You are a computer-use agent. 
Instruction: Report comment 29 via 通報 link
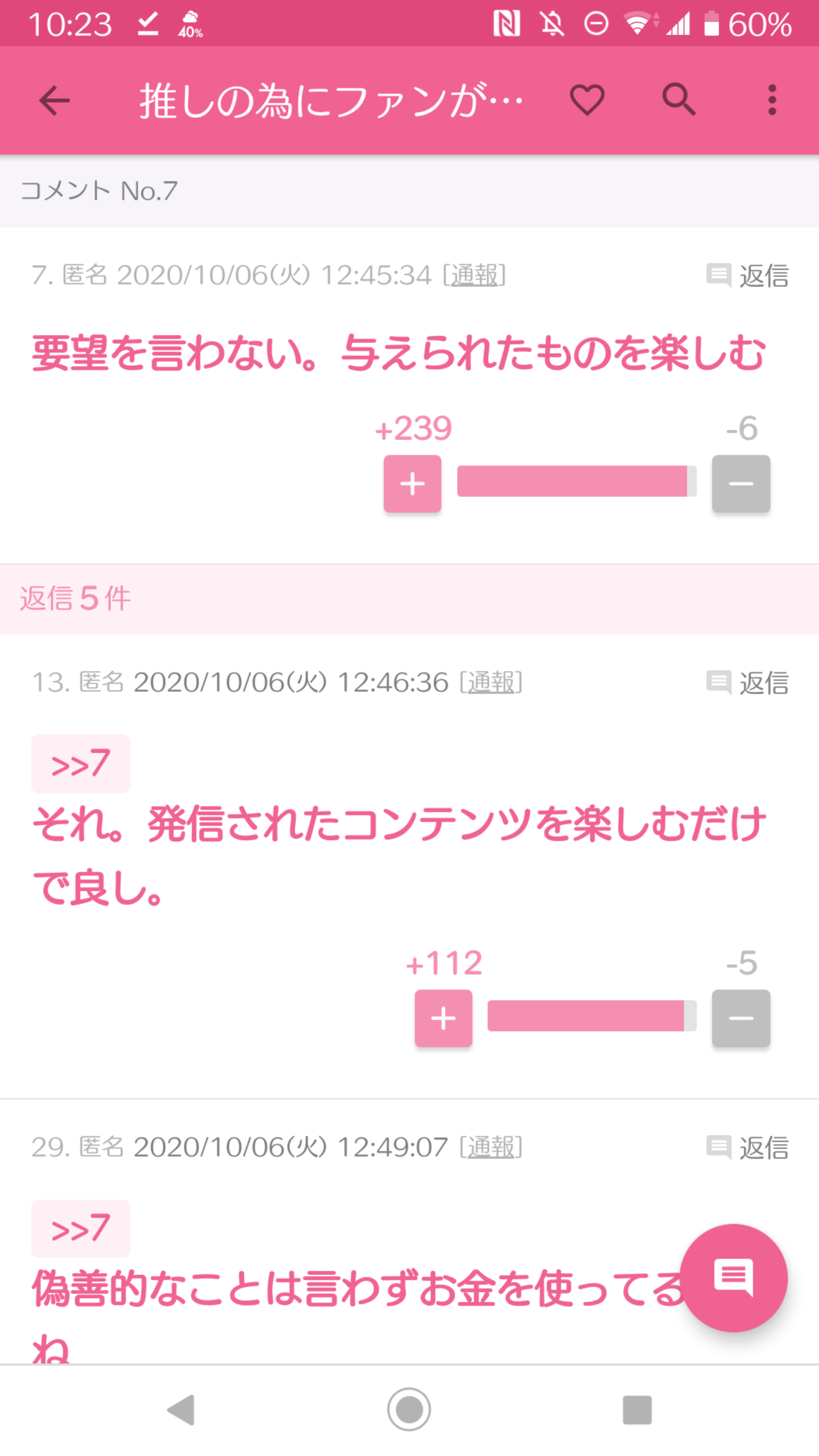(x=491, y=1147)
